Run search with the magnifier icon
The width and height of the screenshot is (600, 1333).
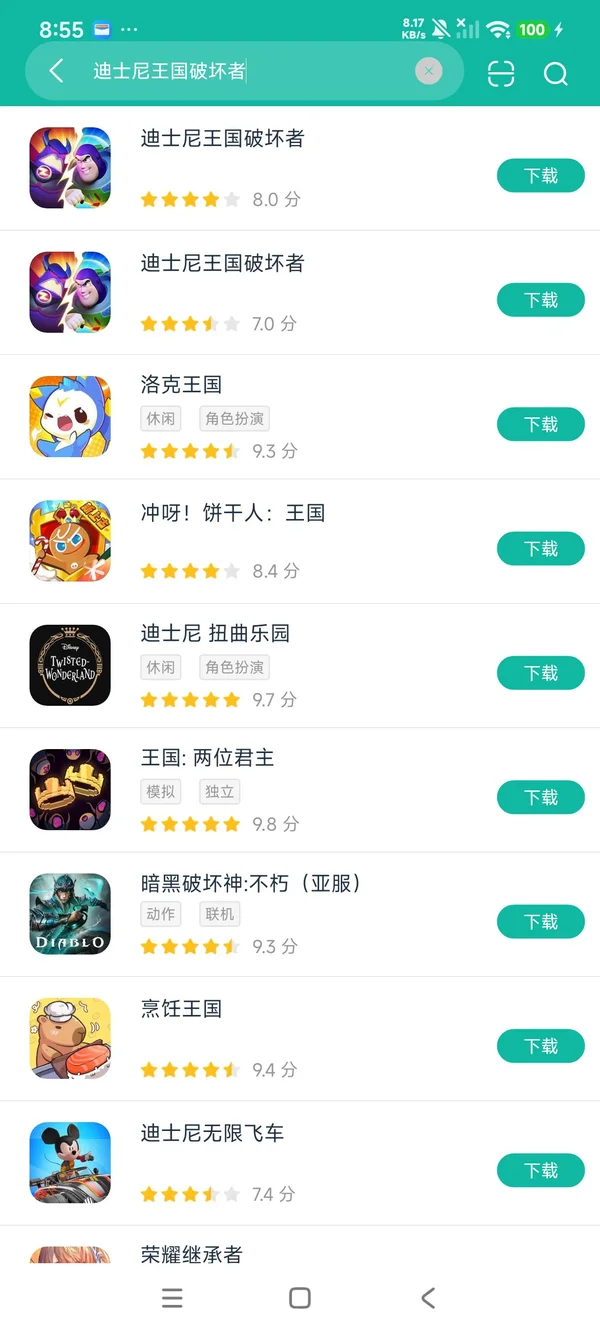point(555,73)
